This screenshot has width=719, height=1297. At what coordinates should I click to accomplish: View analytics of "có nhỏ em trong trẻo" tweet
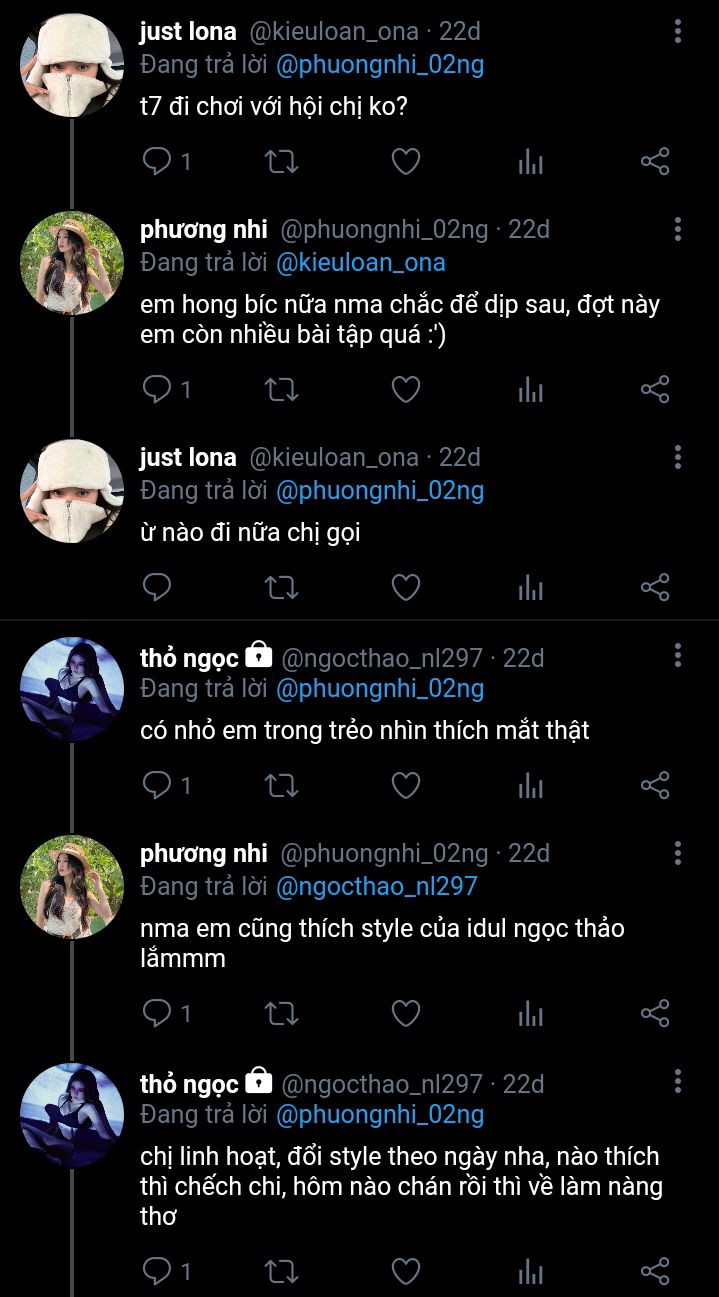click(531, 787)
